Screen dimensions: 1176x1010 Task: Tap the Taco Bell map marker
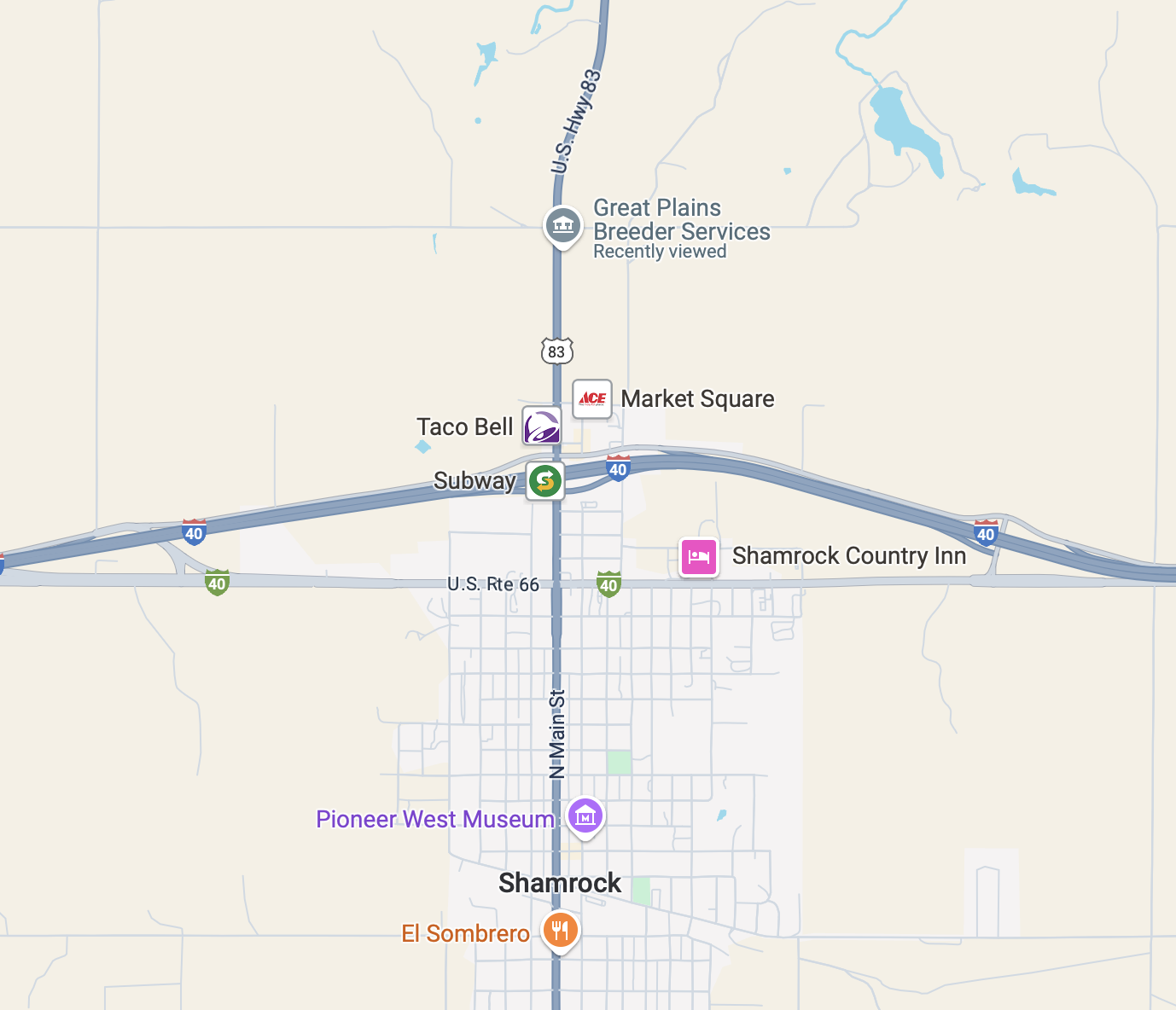542,426
